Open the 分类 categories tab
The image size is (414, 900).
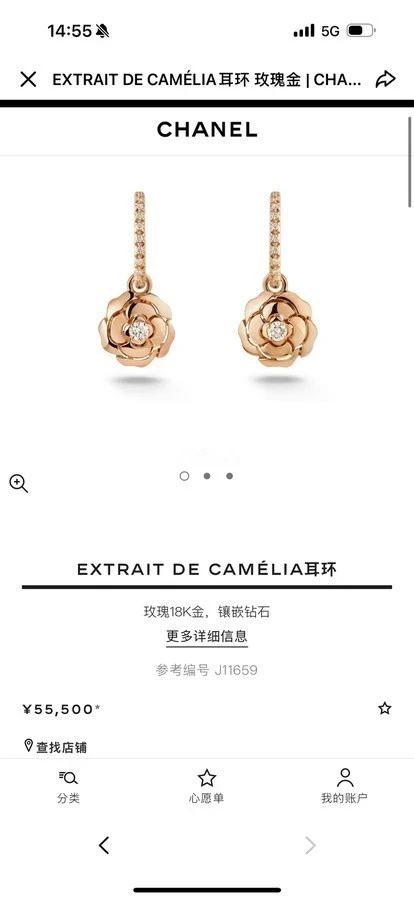click(x=68, y=787)
